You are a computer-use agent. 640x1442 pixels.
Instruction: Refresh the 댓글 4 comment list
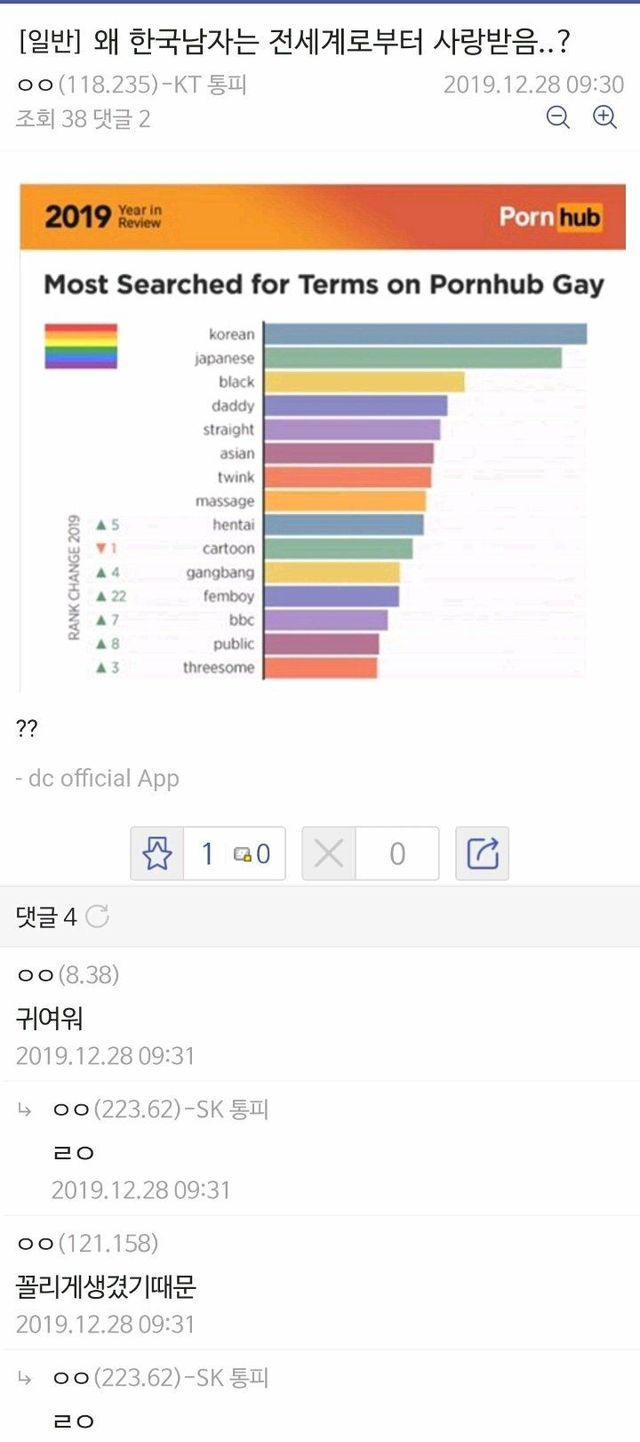pos(97,916)
